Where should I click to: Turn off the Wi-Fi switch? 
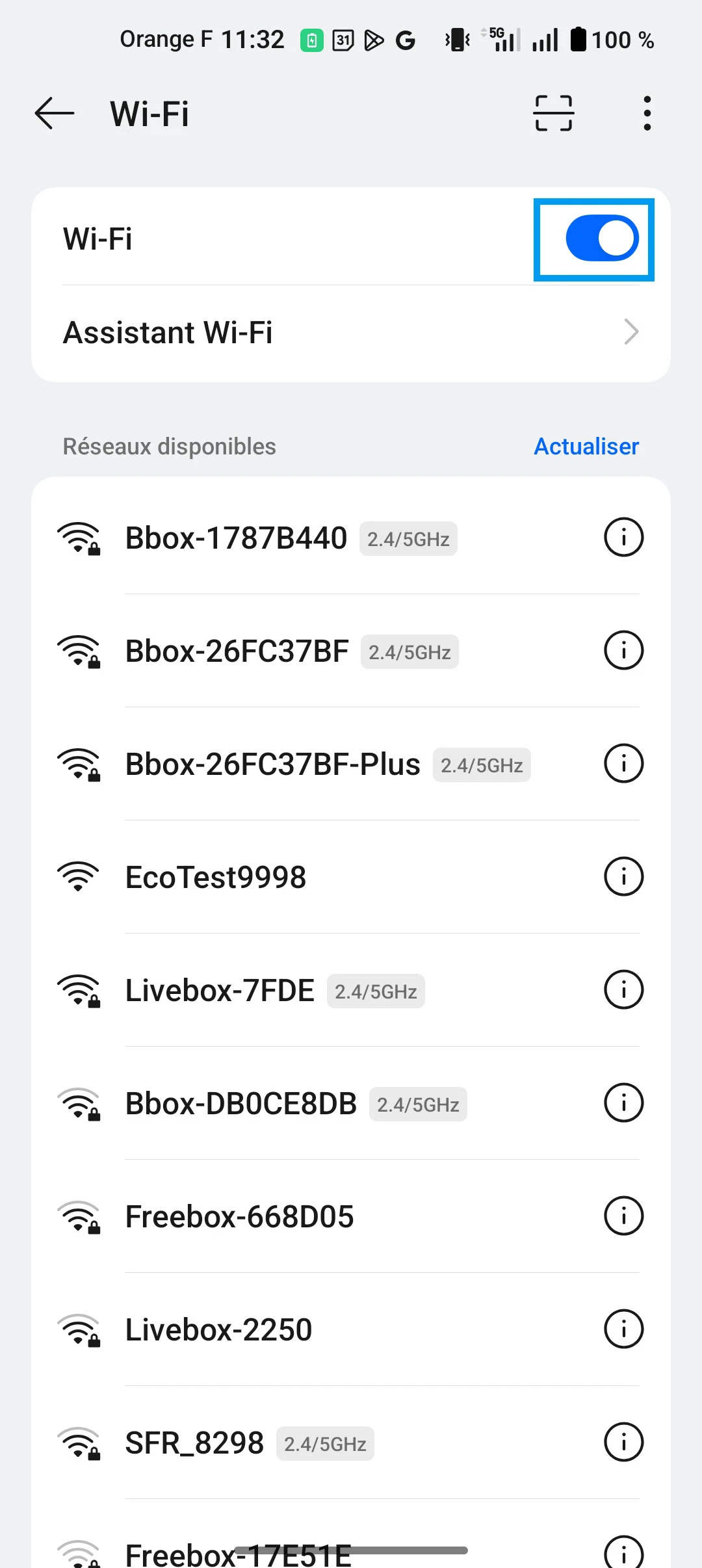tap(602, 239)
